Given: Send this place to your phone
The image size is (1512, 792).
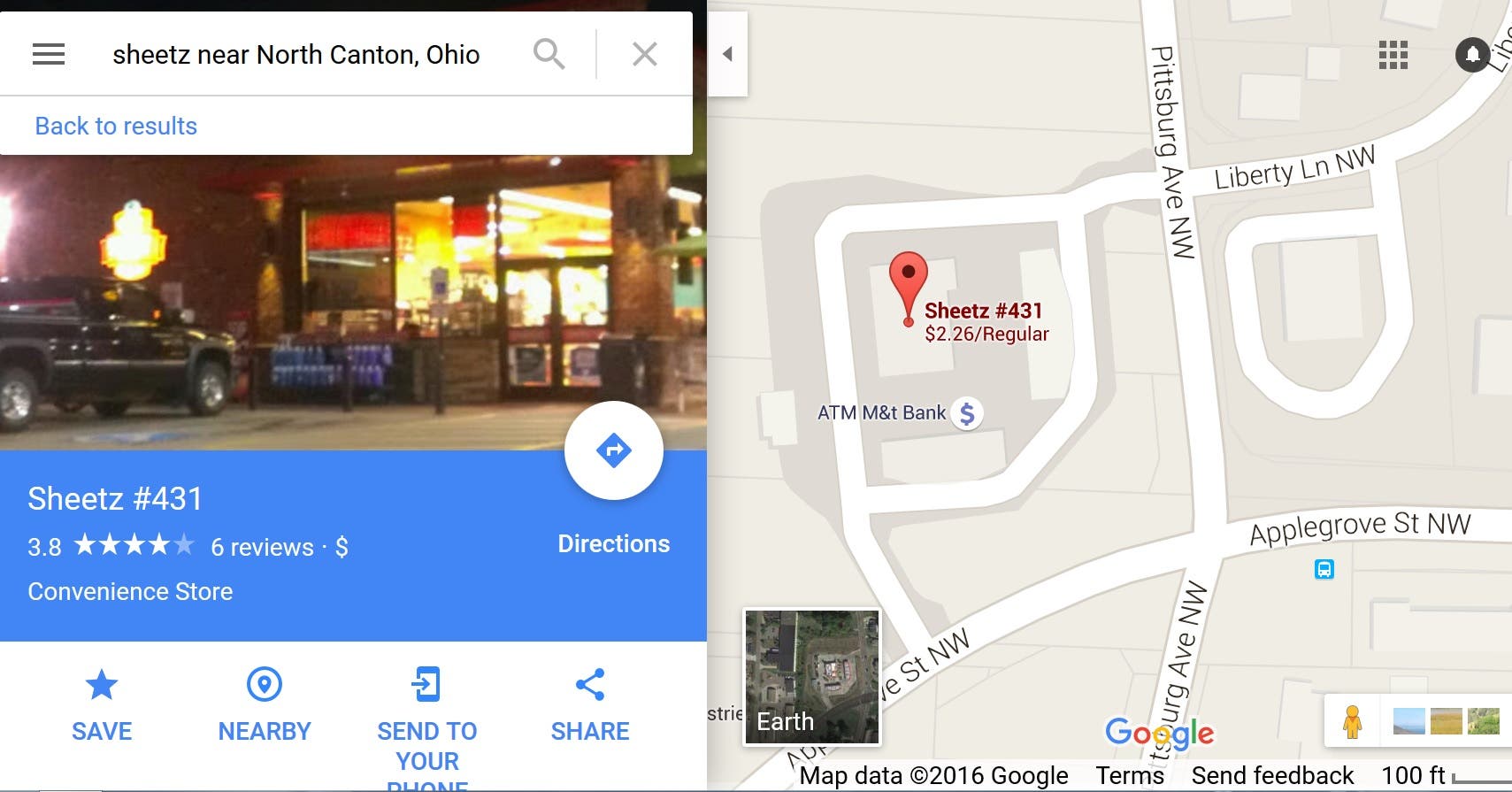Looking at the screenshot, I should click(x=426, y=708).
